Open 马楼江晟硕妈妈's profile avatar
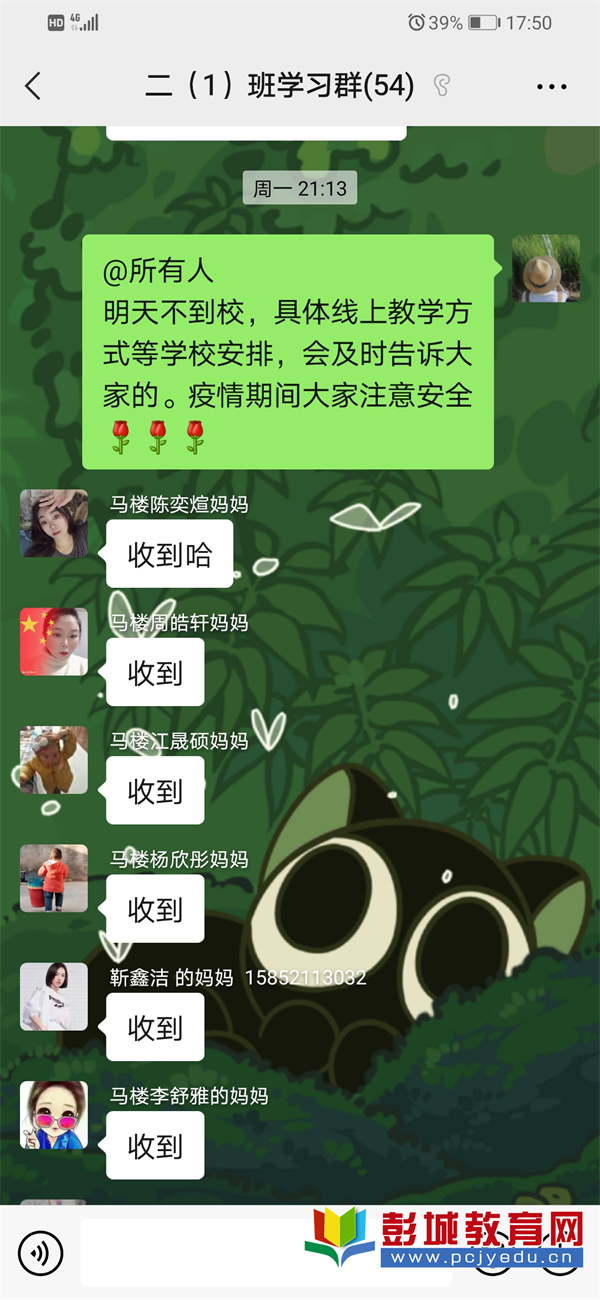This screenshot has height=1300, width=600. [54, 759]
